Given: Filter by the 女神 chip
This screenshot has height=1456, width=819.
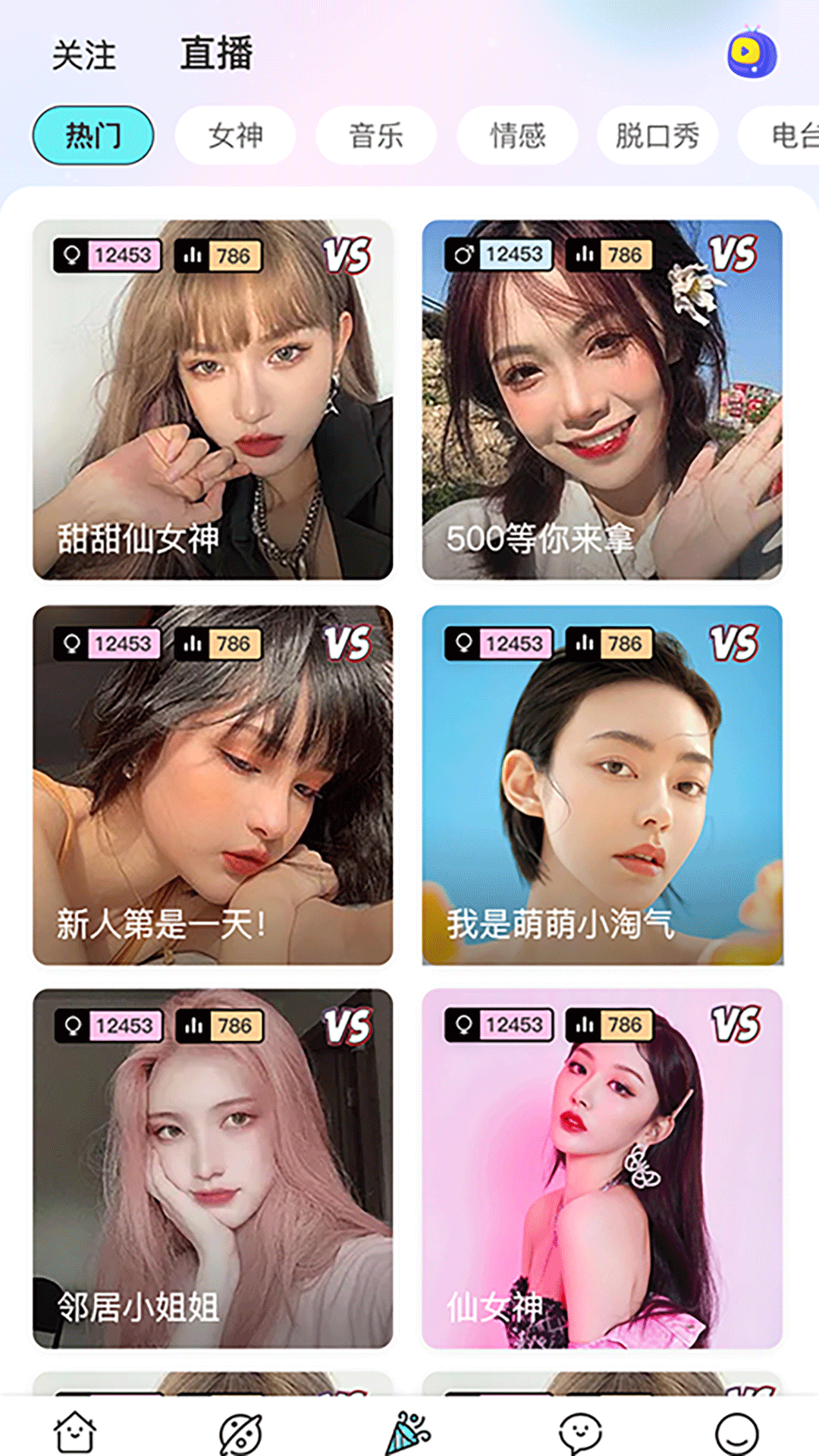Looking at the screenshot, I should click(235, 136).
